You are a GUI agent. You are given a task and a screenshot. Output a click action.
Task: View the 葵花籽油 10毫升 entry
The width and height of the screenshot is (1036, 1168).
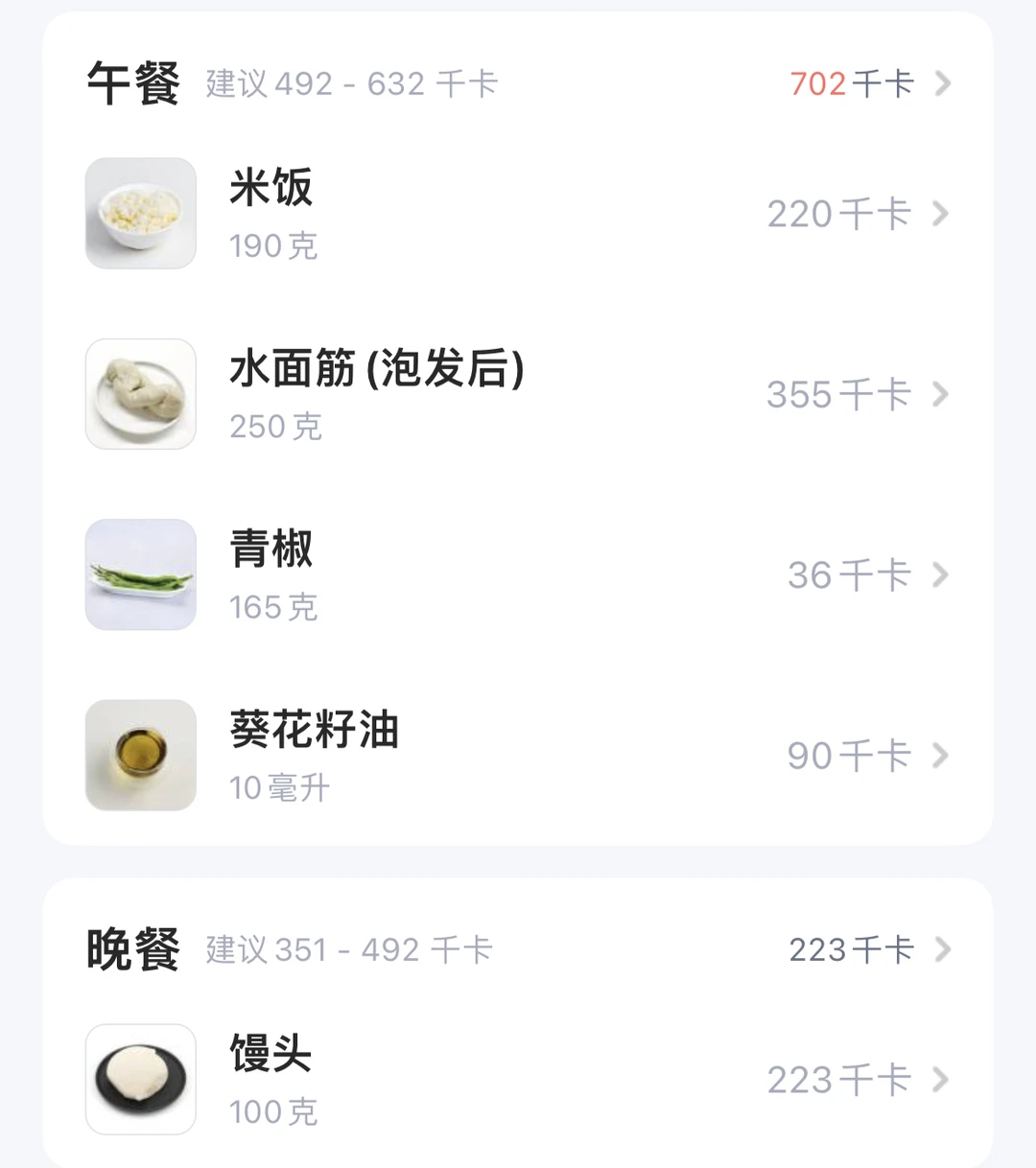coord(518,756)
